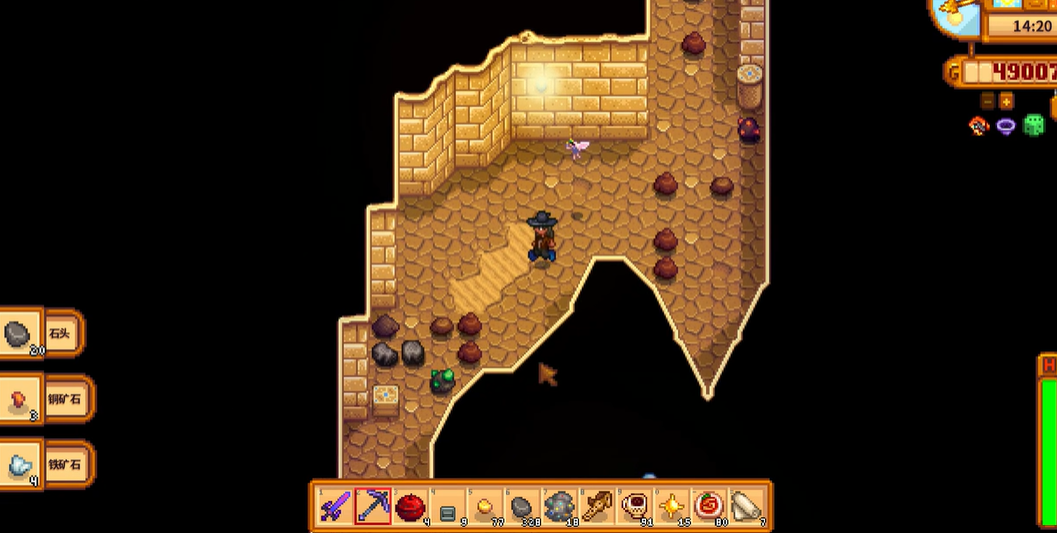Select the pickaxe in the toolbar

(373, 507)
